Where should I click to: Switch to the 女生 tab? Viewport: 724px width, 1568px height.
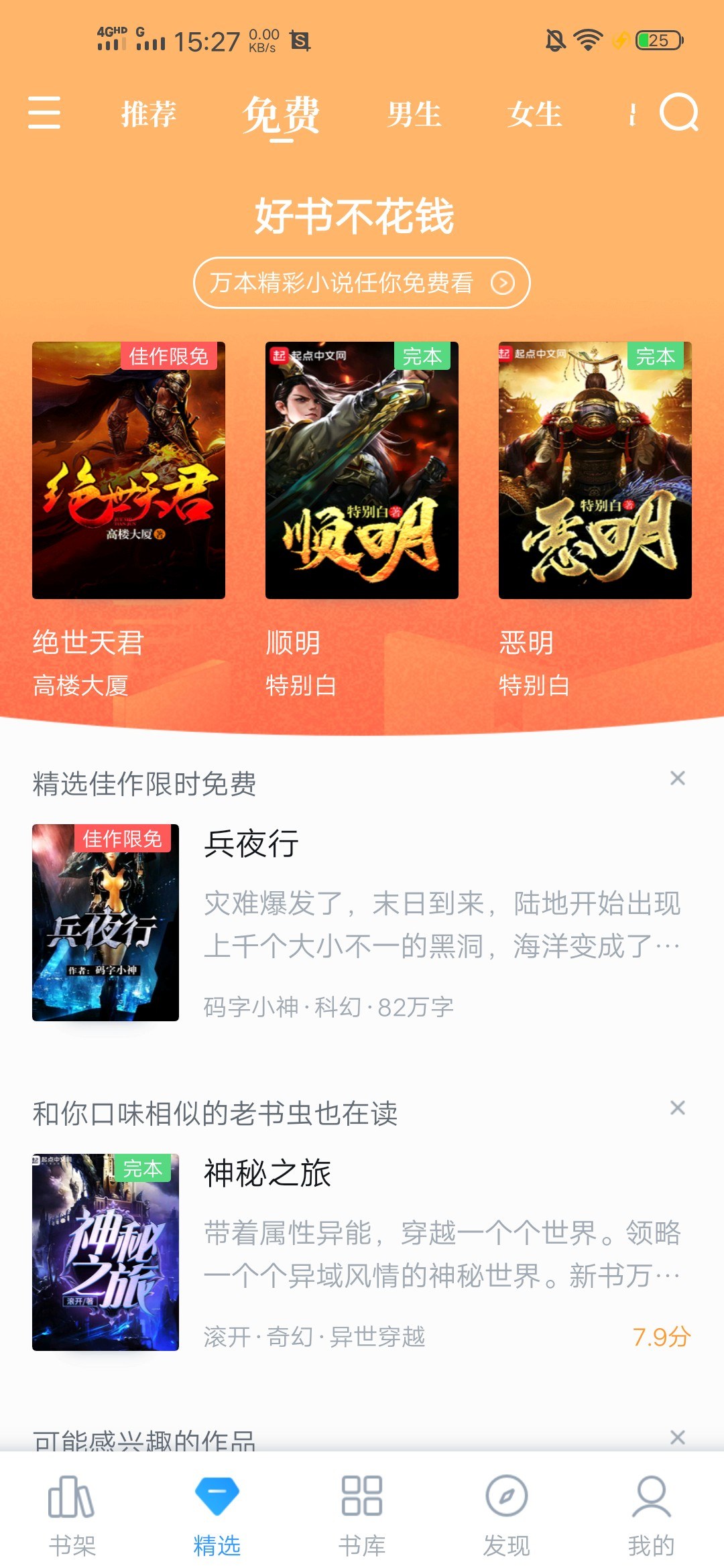(x=534, y=114)
